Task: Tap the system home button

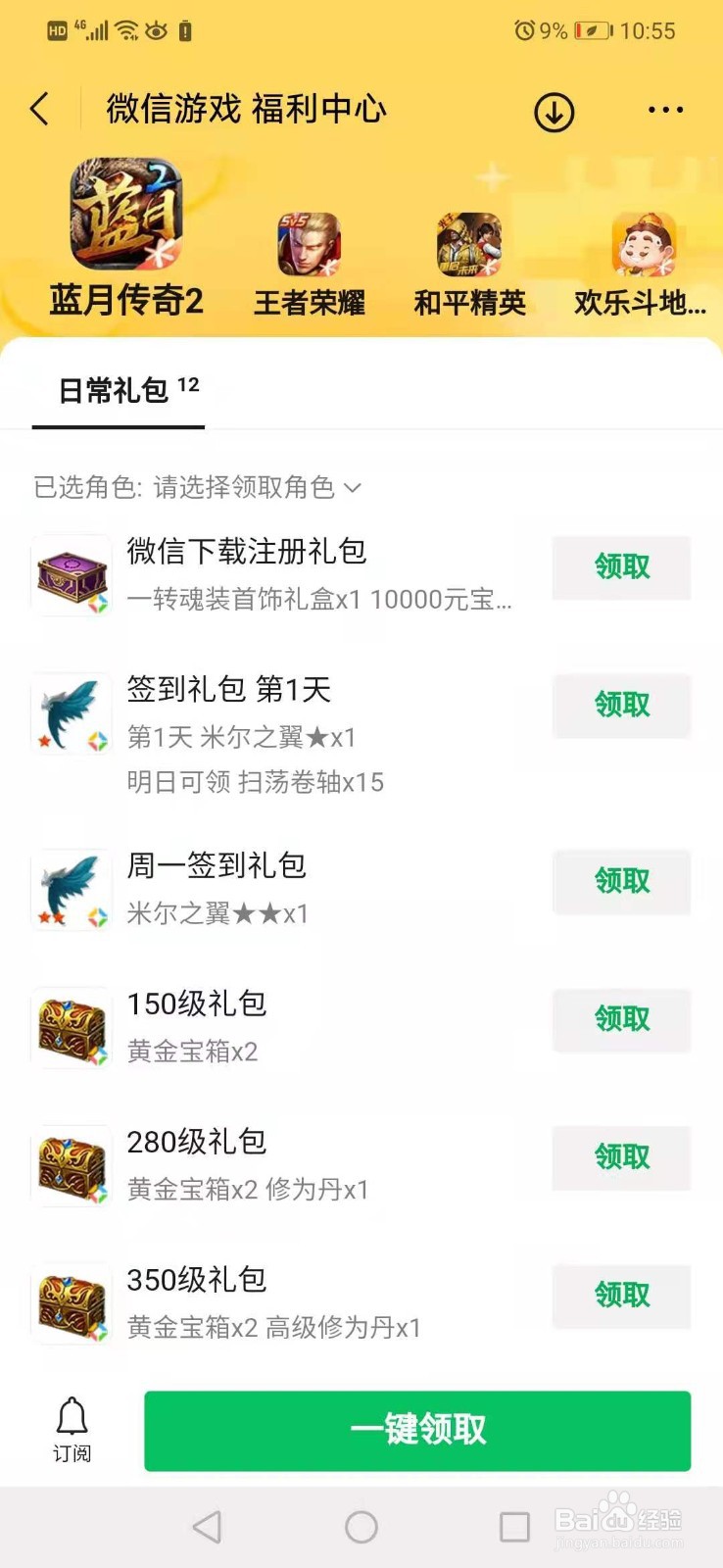Action: pyautogui.click(x=361, y=1527)
